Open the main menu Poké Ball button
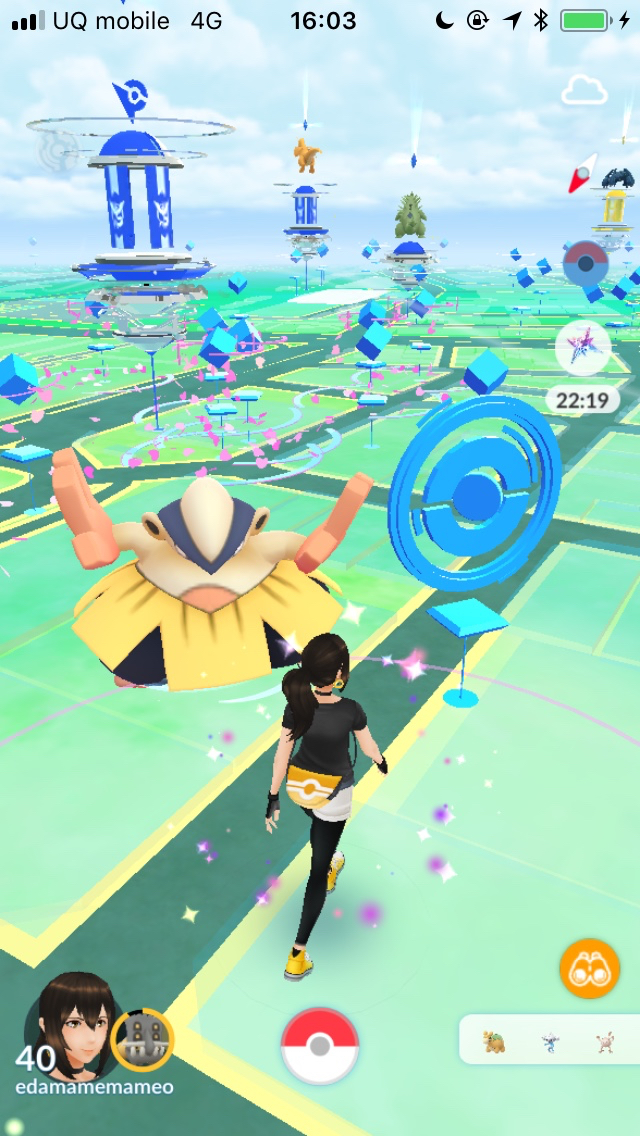This screenshot has width=640, height=1136. pos(319,1046)
